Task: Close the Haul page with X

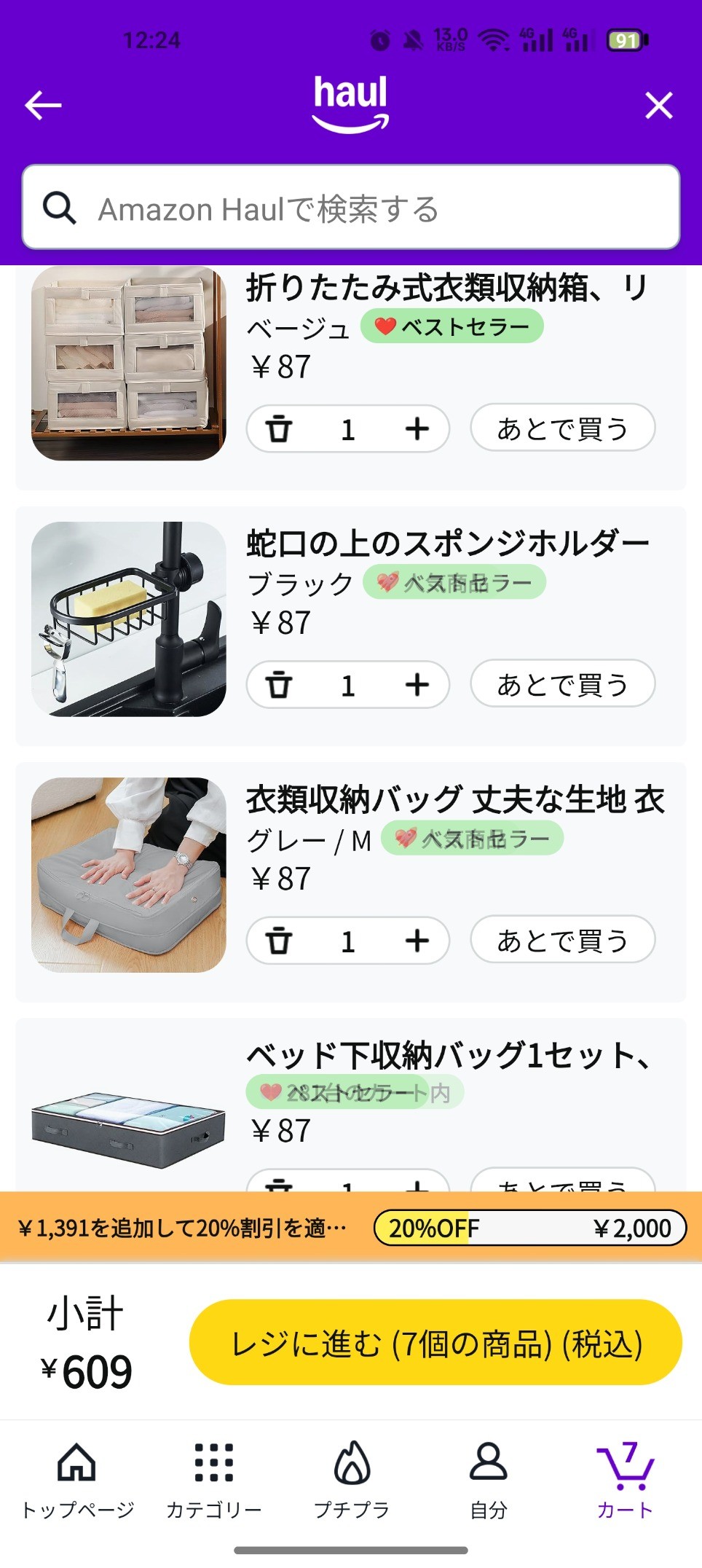Action: (658, 106)
